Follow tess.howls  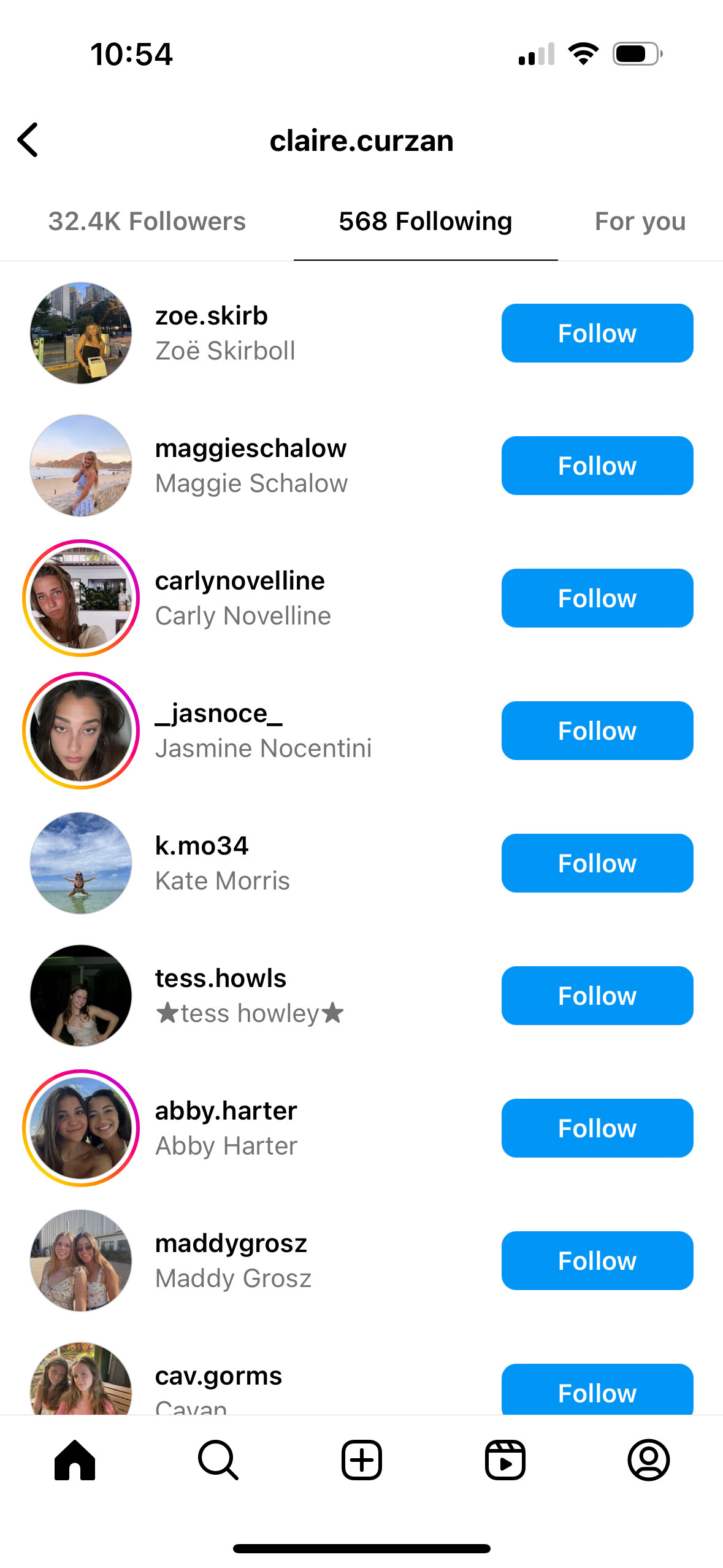[597, 996]
